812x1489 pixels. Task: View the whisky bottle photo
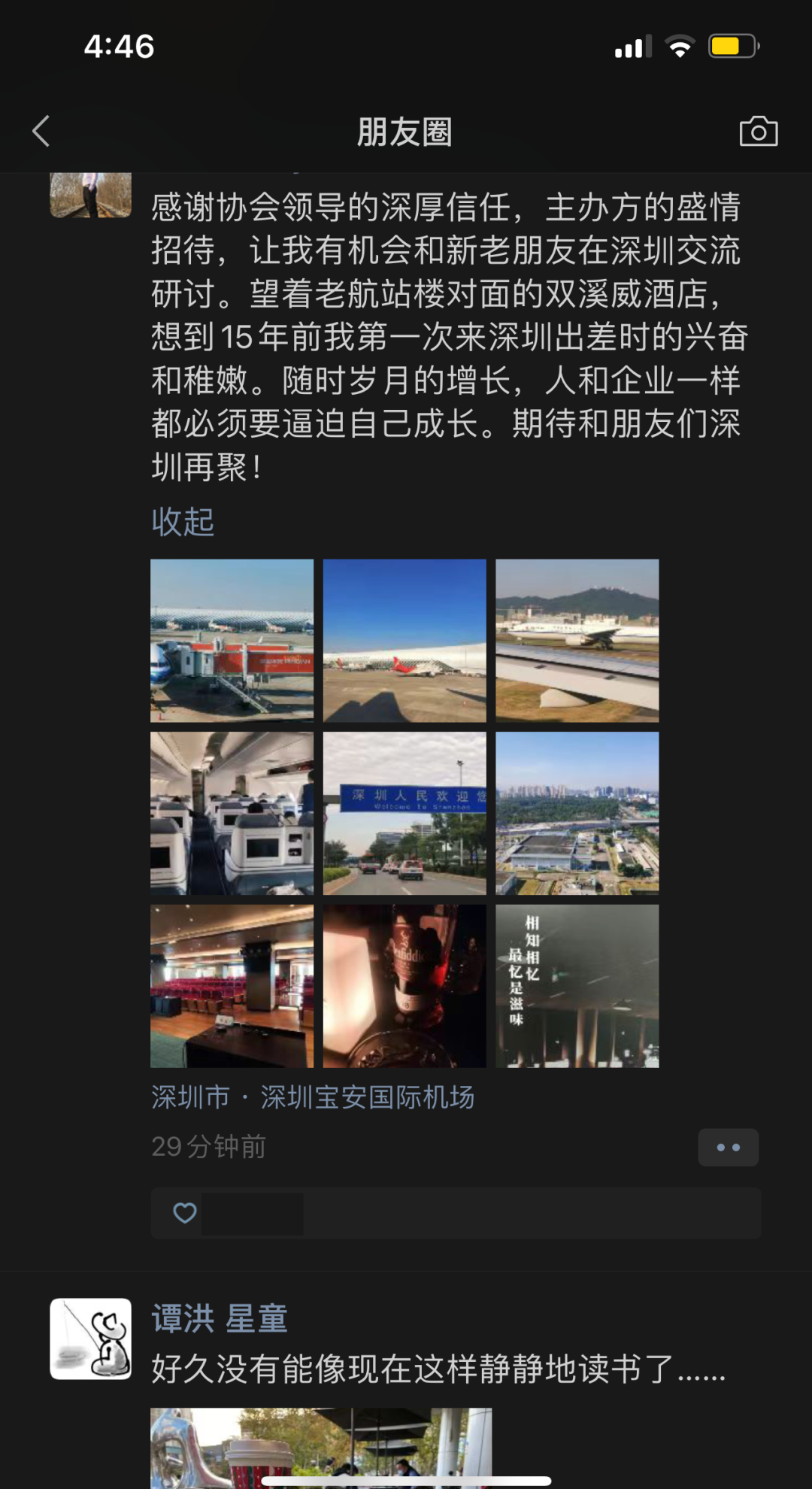tap(404, 986)
